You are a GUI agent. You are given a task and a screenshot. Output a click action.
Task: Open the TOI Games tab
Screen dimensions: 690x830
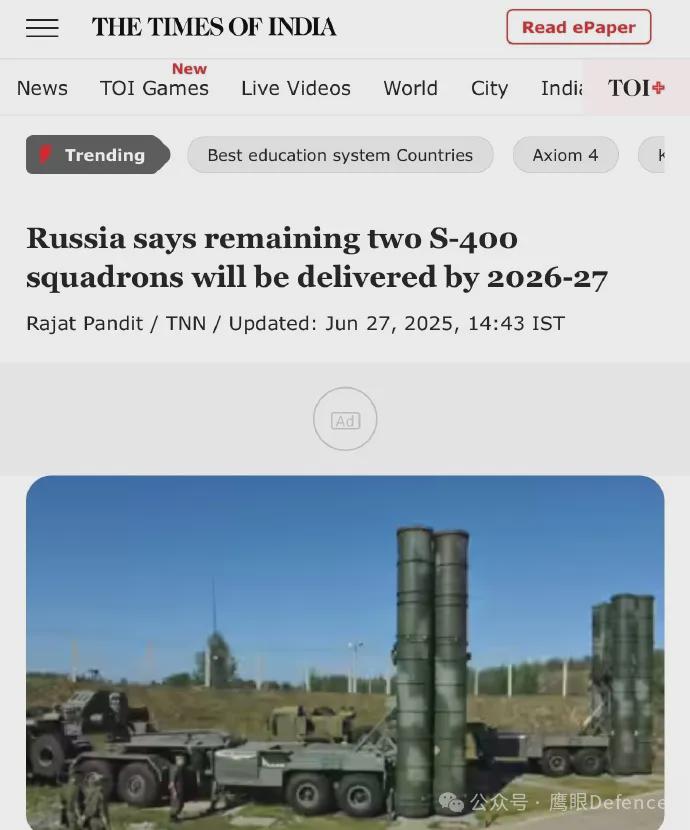click(154, 88)
